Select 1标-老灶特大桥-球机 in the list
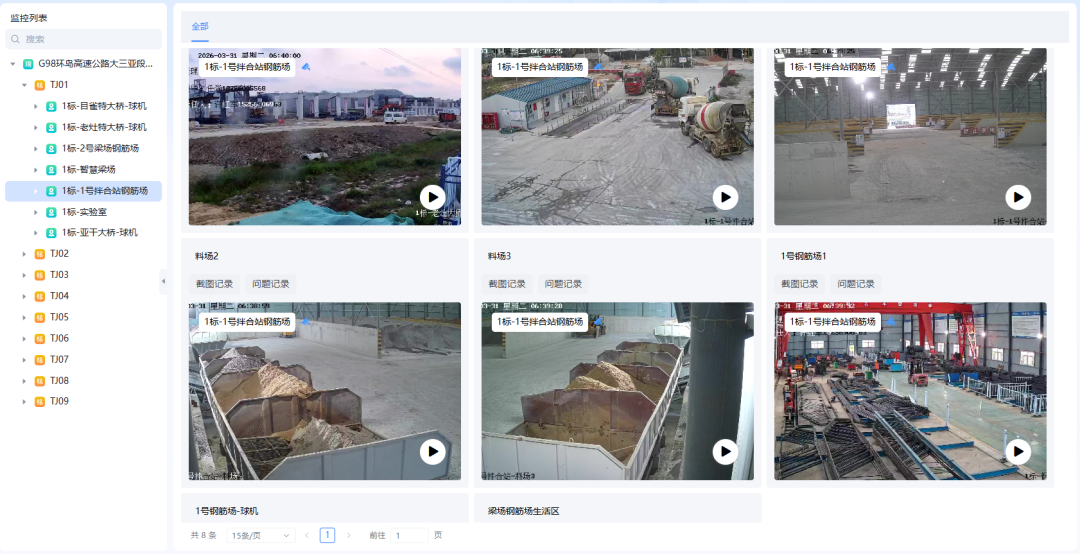Screen dimensions: 1080x554 click(x=104, y=127)
